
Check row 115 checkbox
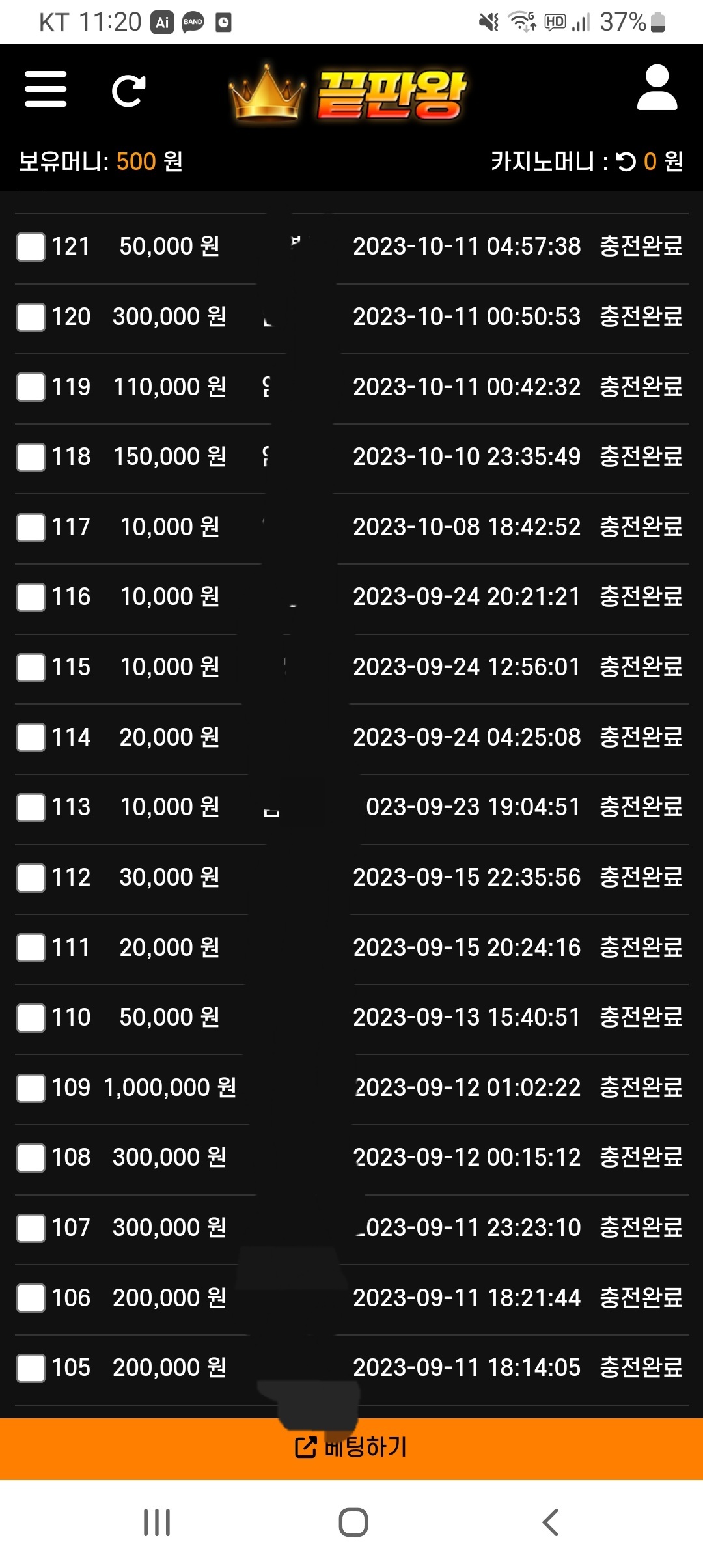click(x=31, y=667)
